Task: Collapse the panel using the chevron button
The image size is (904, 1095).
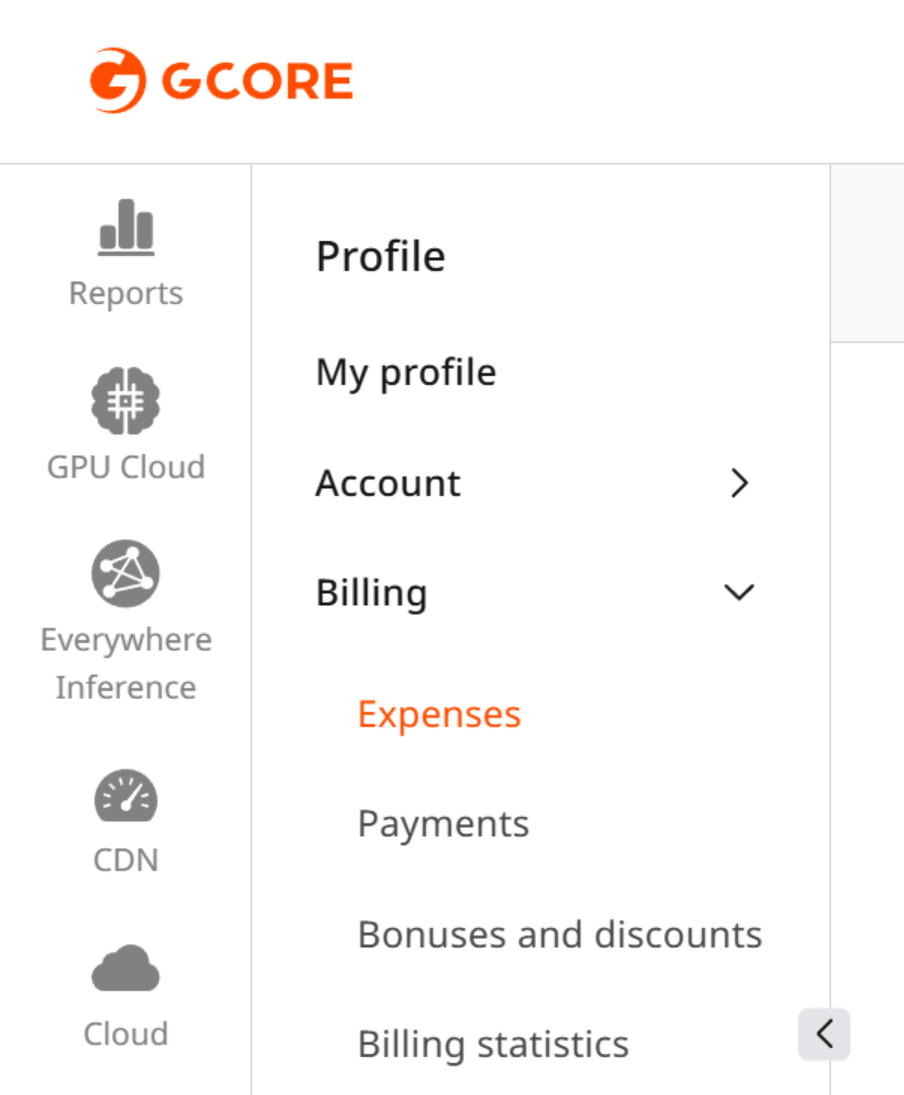Action: point(823,1034)
